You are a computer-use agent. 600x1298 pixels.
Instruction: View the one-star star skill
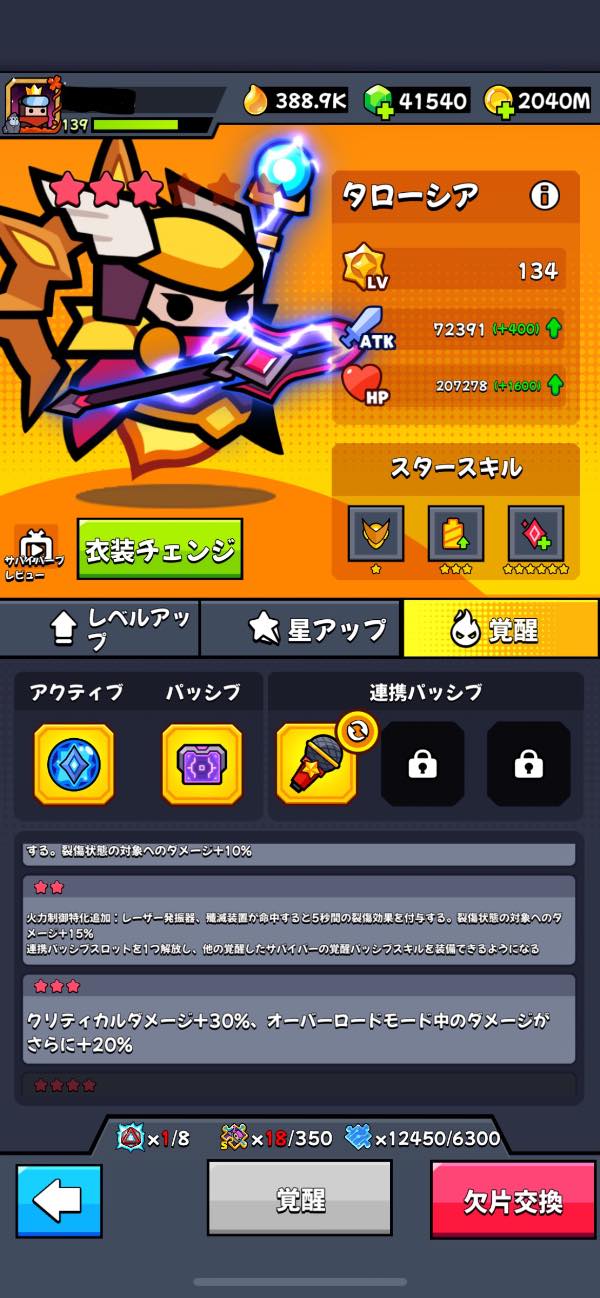(x=376, y=534)
